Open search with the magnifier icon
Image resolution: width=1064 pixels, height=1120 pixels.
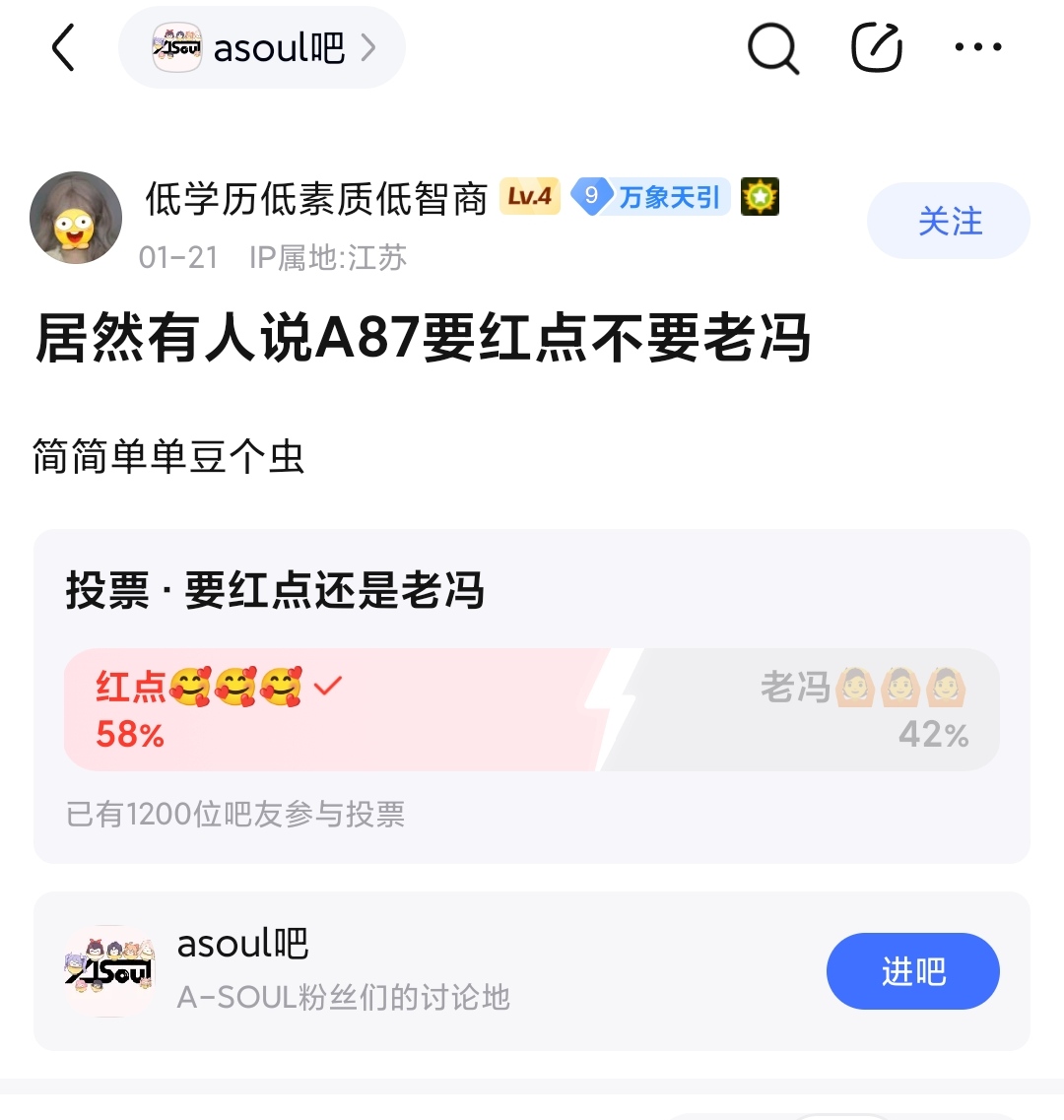coord(773,47)
